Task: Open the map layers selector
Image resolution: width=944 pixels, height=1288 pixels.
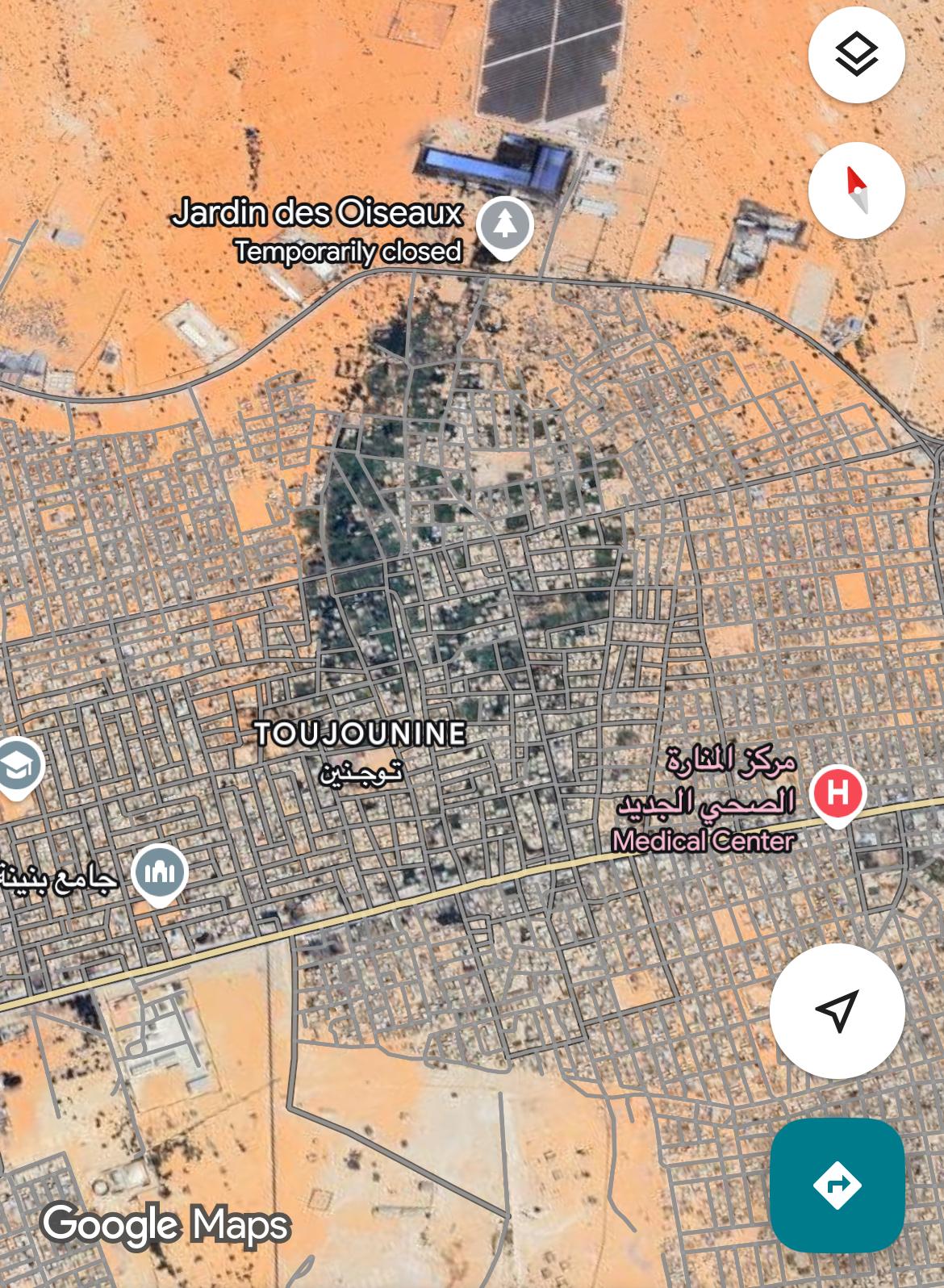Action: (x=856, y=55)
